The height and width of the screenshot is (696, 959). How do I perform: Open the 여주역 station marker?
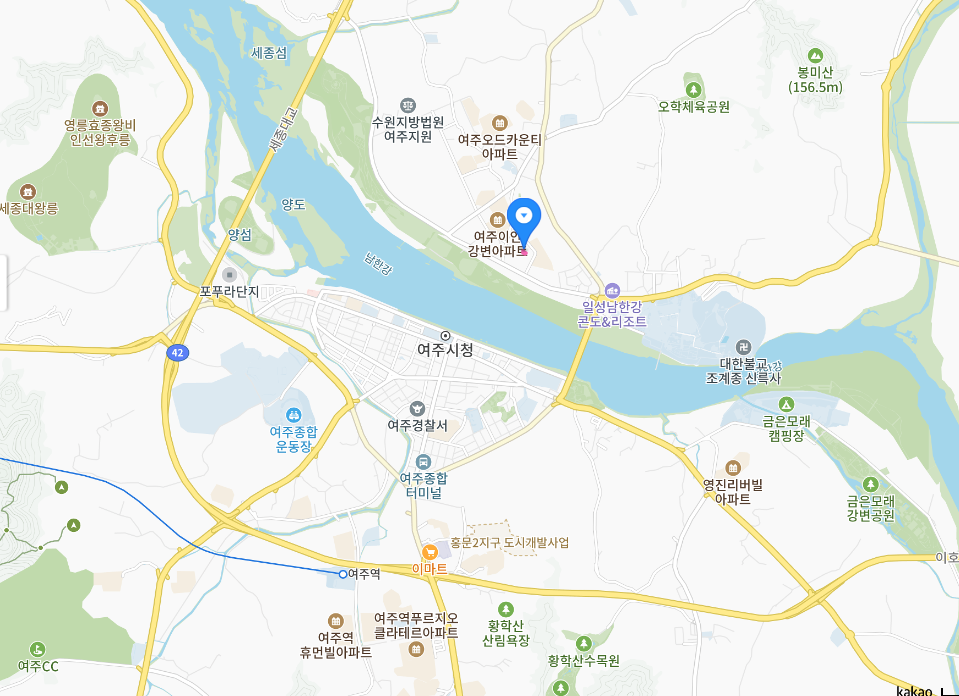[343, 574]
